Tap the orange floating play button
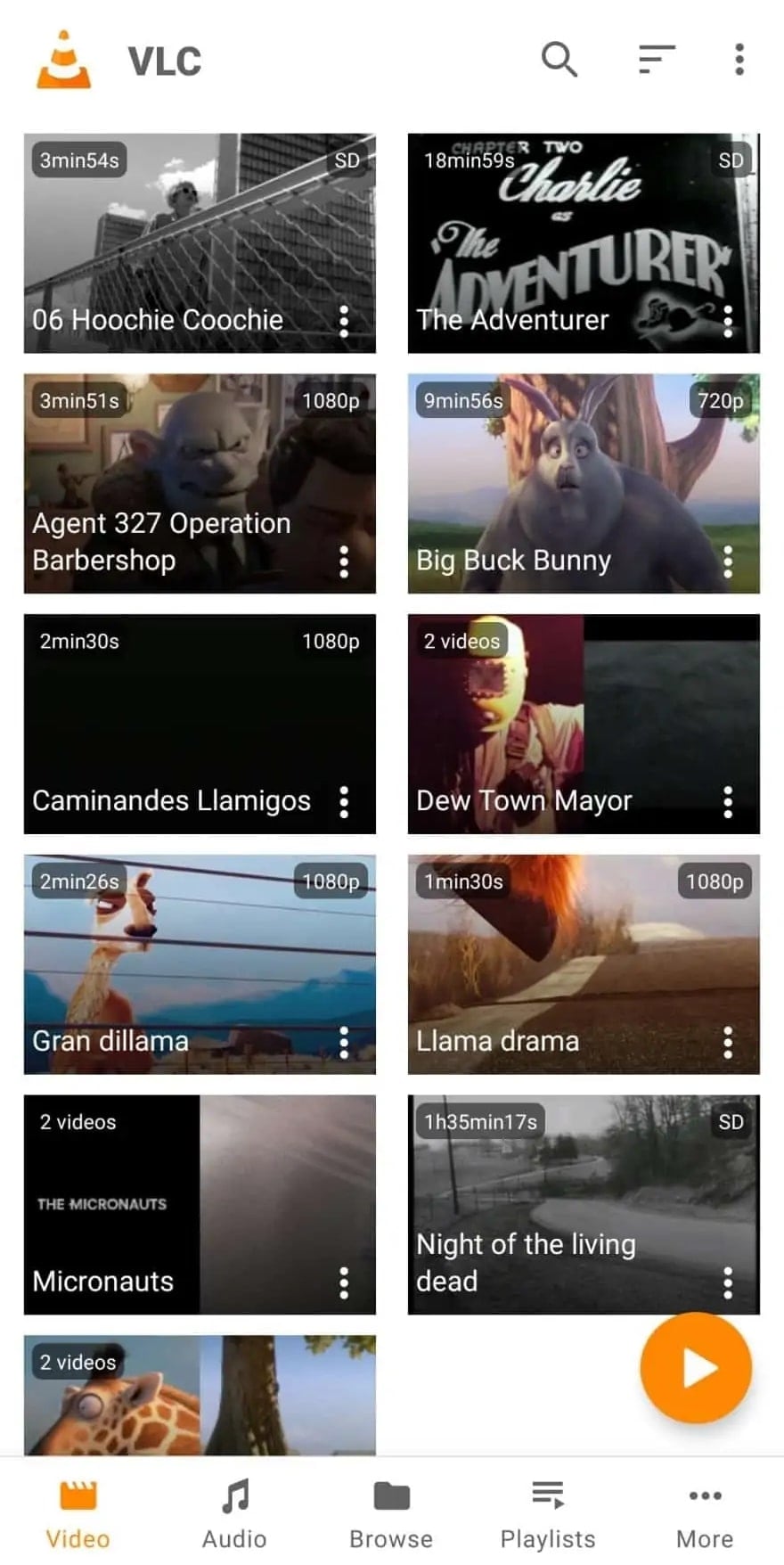This screenshot has height=1565, width=784. tap(698, 1367)
